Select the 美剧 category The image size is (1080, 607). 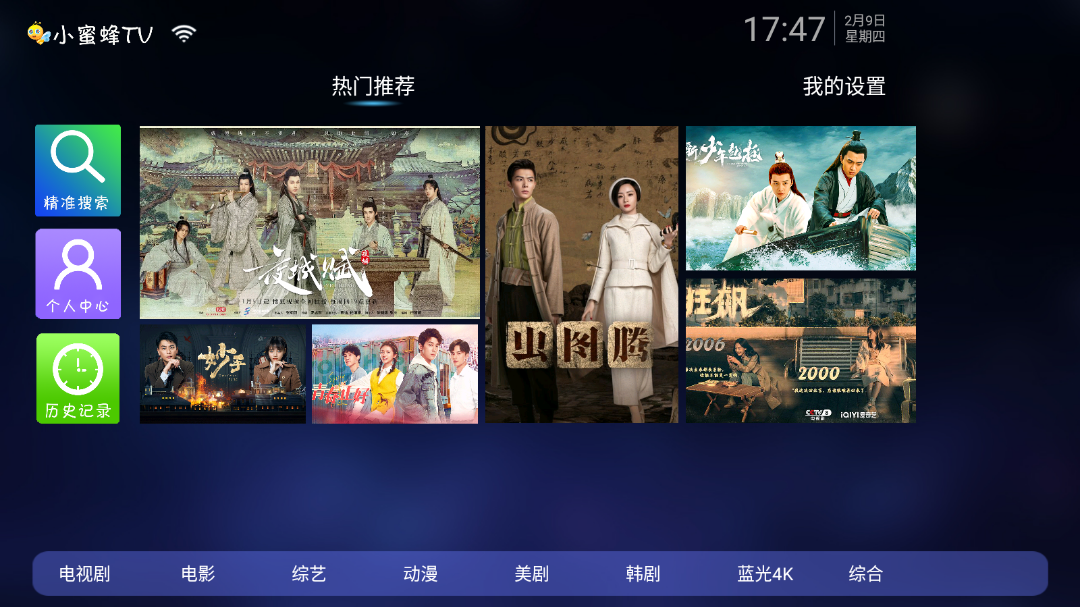[x=532, y=574]
